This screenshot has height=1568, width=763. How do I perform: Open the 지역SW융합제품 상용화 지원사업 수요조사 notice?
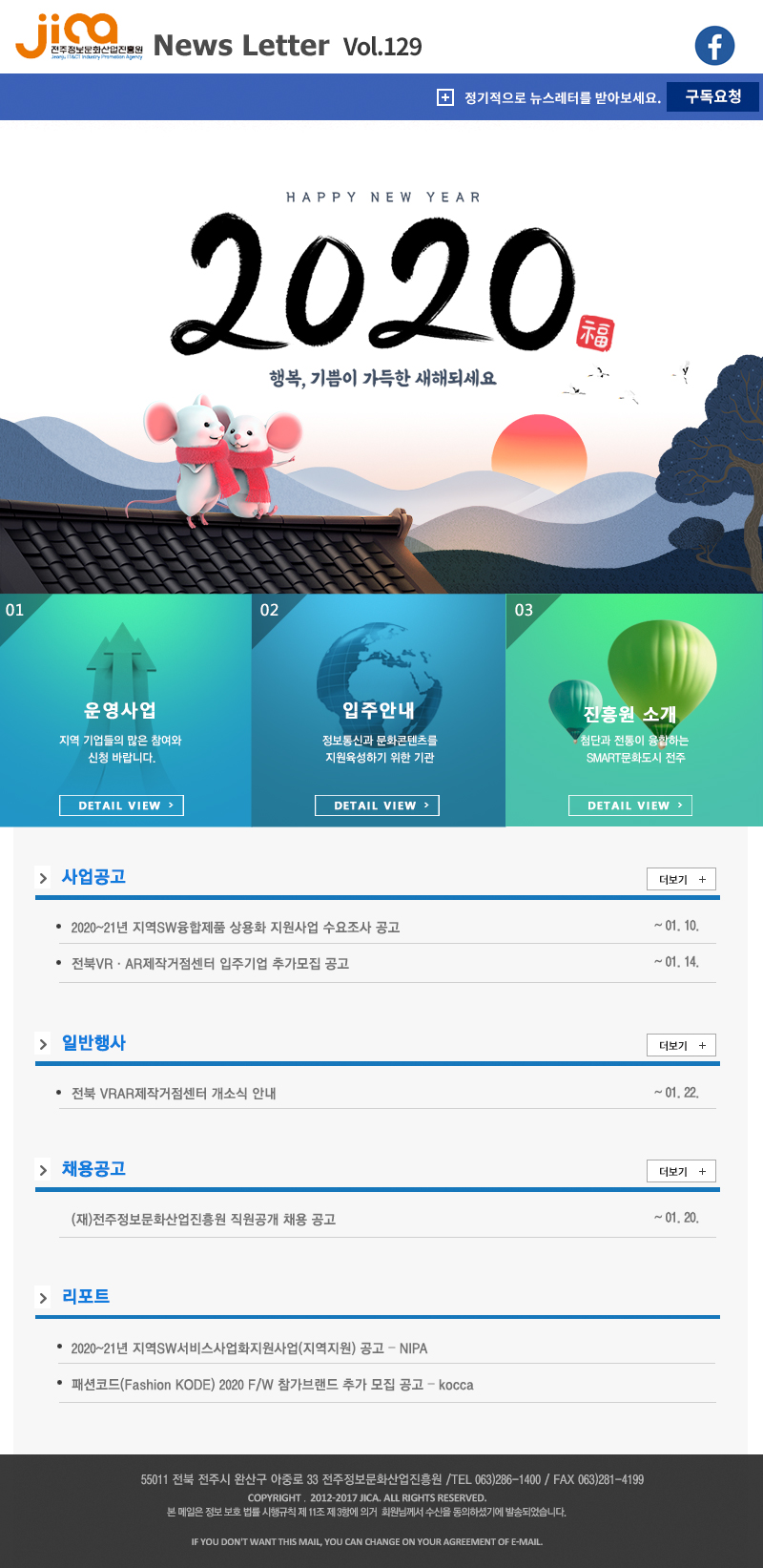point(235,927)
